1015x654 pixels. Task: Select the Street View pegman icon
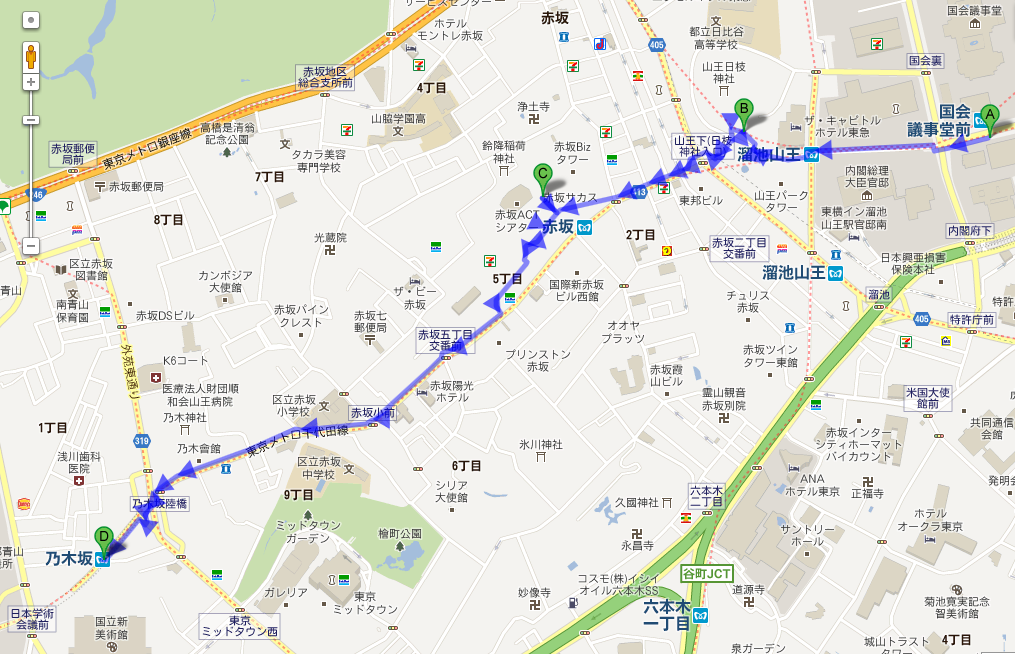[x=31, y=55]
